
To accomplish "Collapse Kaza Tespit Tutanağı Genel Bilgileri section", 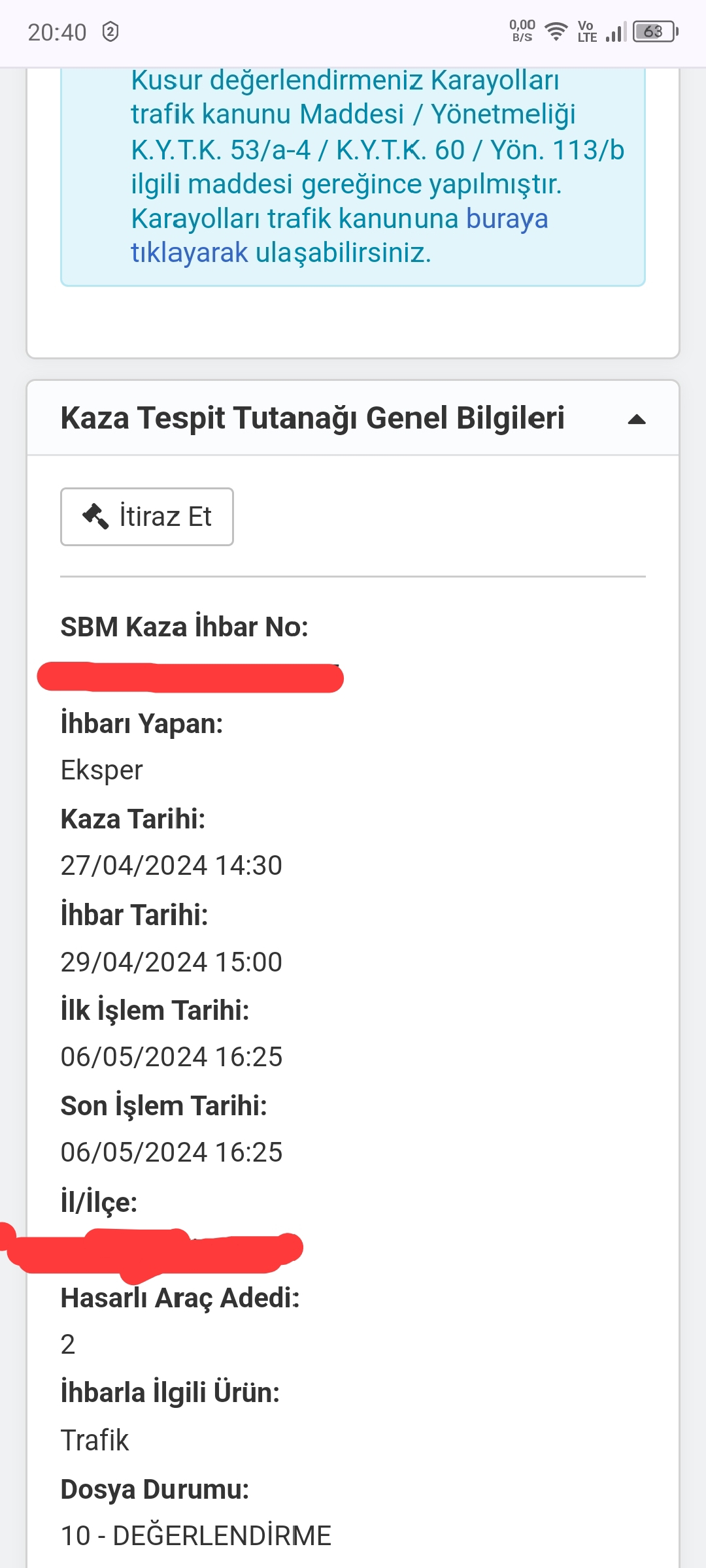I will click(636, 419).
